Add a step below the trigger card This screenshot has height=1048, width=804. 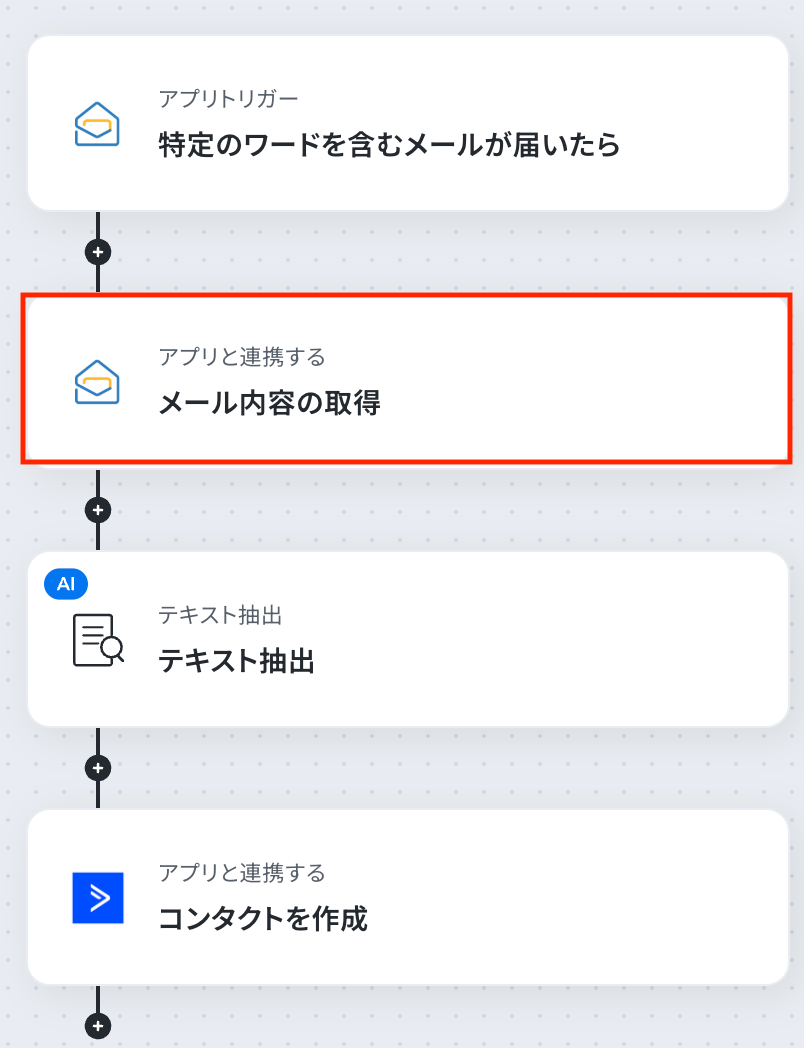(x=98, y=252)
